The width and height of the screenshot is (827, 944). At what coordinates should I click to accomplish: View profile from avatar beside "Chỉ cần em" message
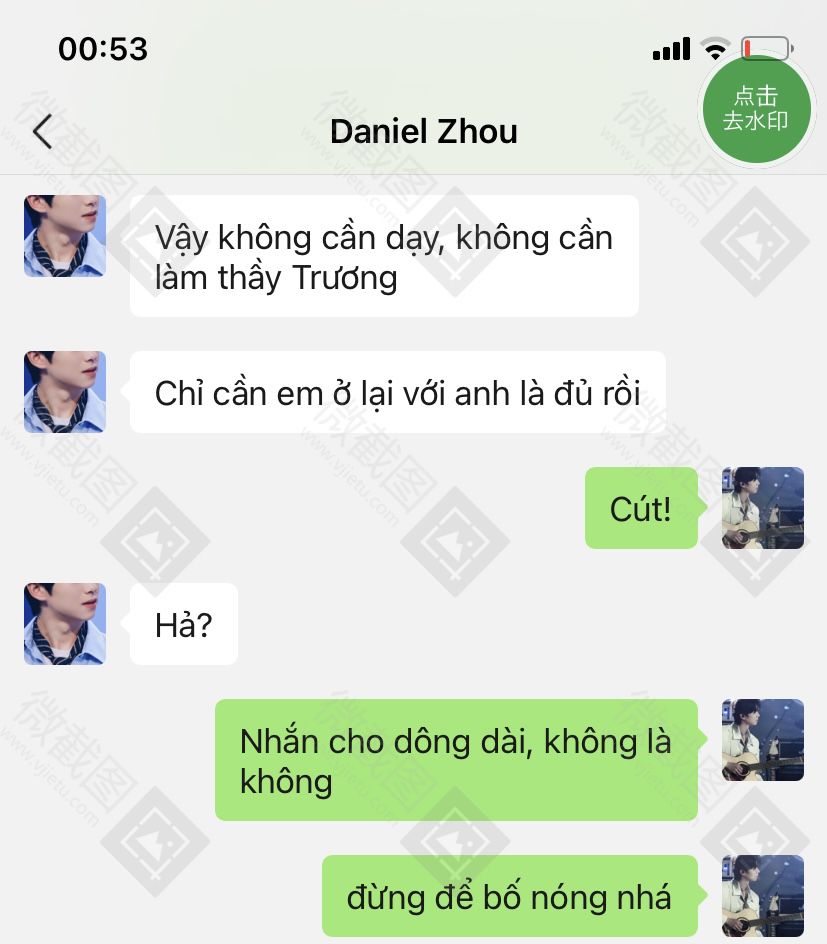[65, 392]
